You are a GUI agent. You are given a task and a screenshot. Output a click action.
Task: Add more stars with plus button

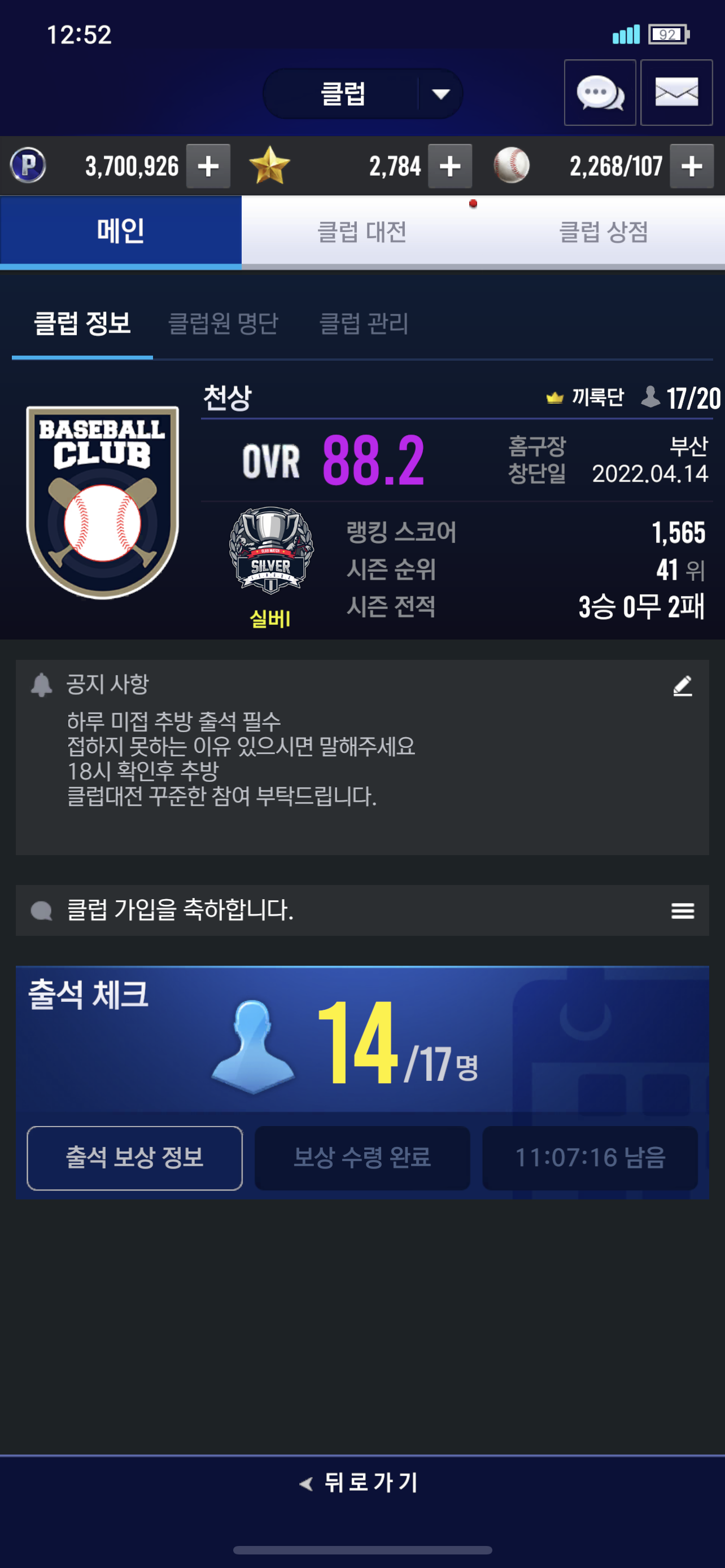click(450, 166)
